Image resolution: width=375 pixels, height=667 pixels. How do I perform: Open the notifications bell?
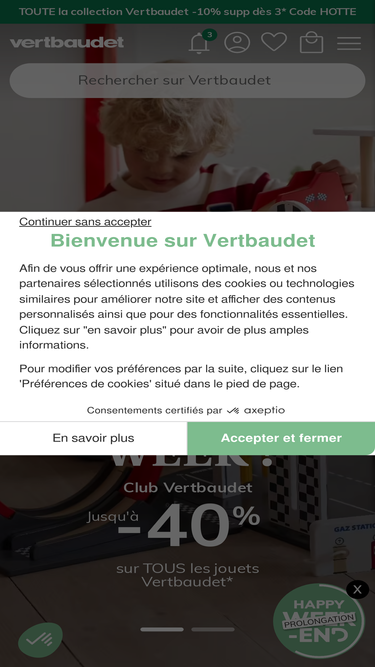click(x=199, y=43)
